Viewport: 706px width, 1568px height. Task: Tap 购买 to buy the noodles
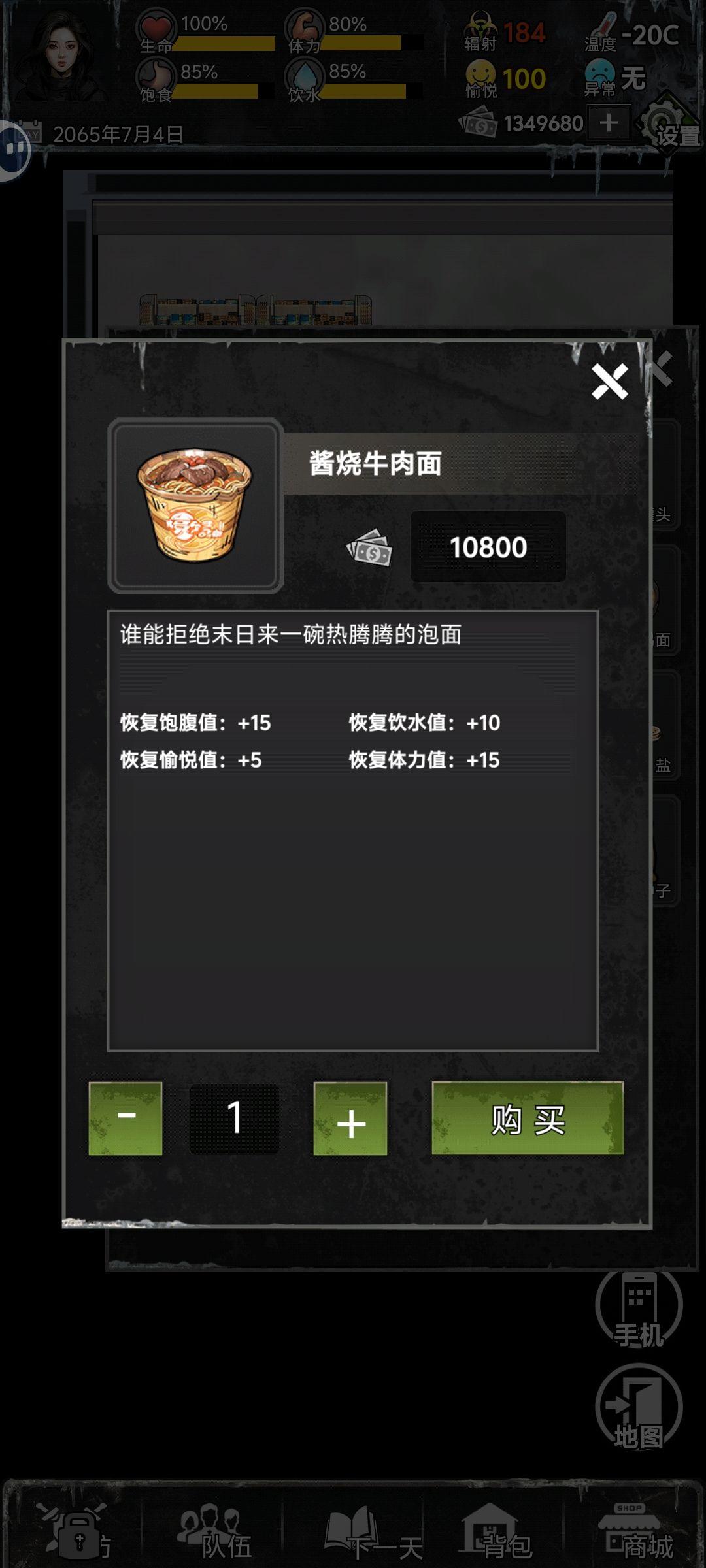coord(528,1118)
